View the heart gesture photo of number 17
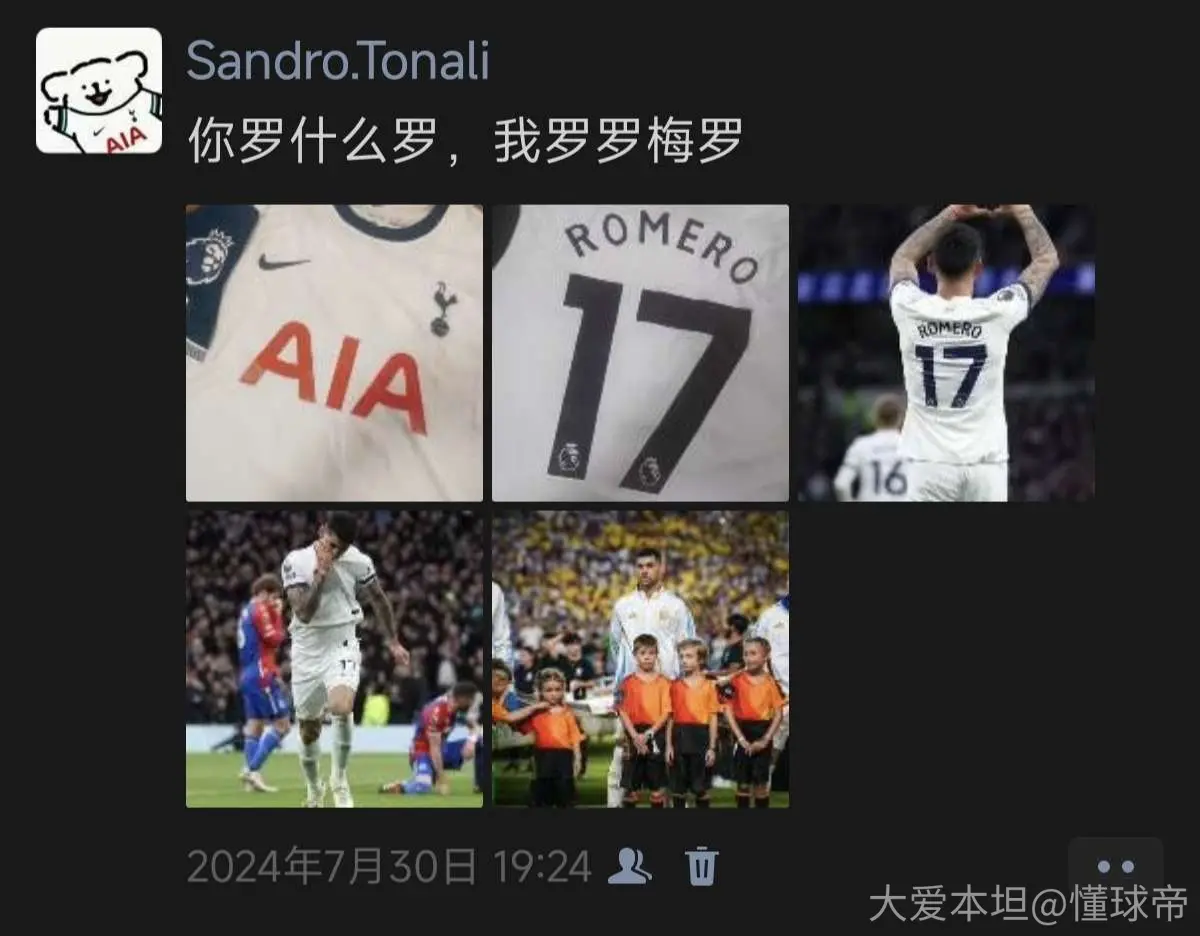 [x=946, y=353]
